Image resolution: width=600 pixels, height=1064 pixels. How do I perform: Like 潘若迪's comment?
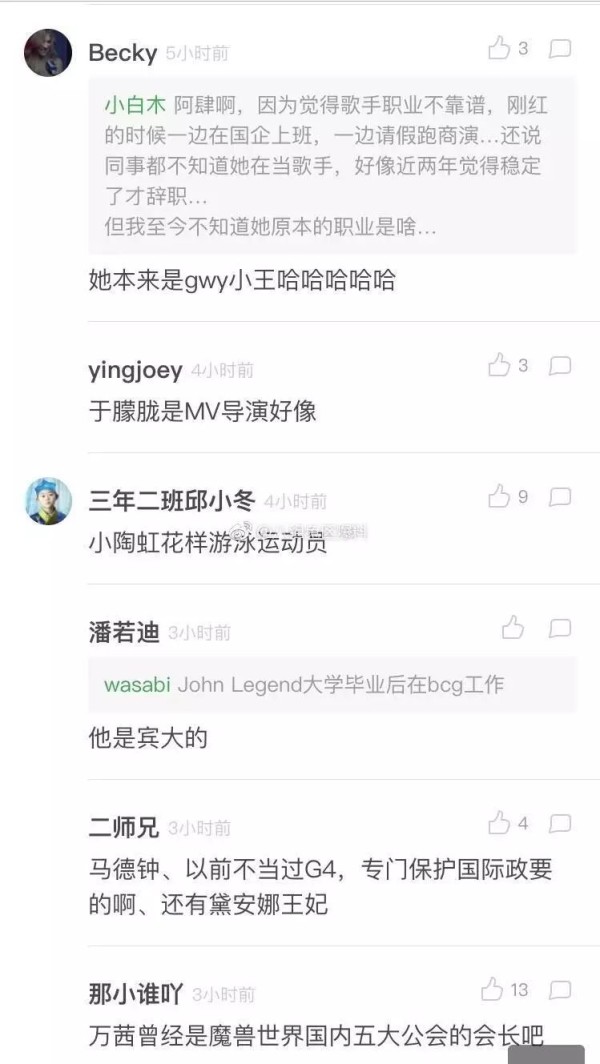(513, 627)
